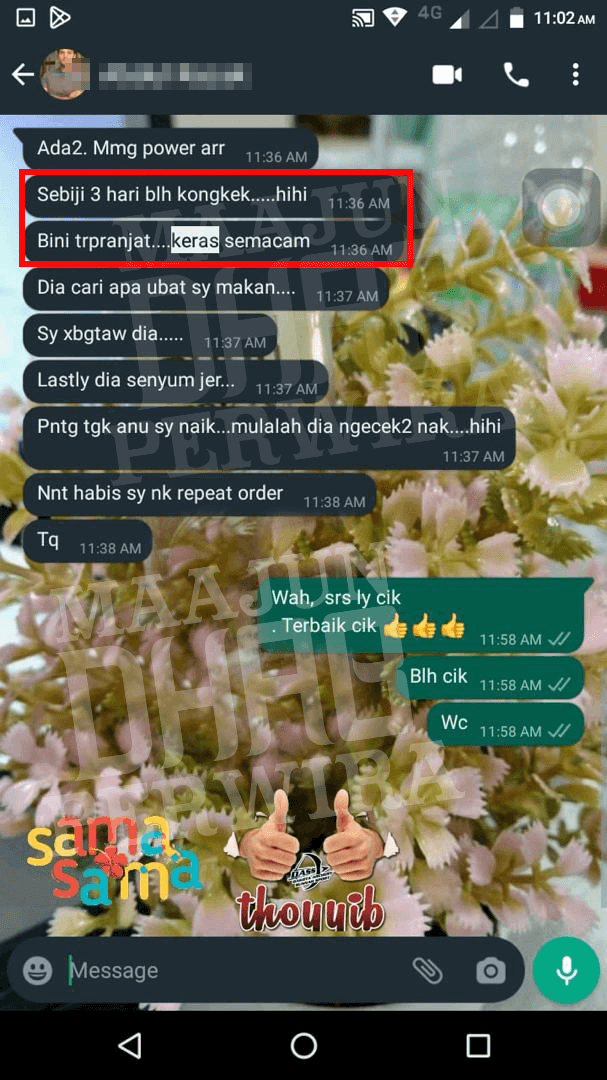
Task: Start a video call
Action: (447, 75)
